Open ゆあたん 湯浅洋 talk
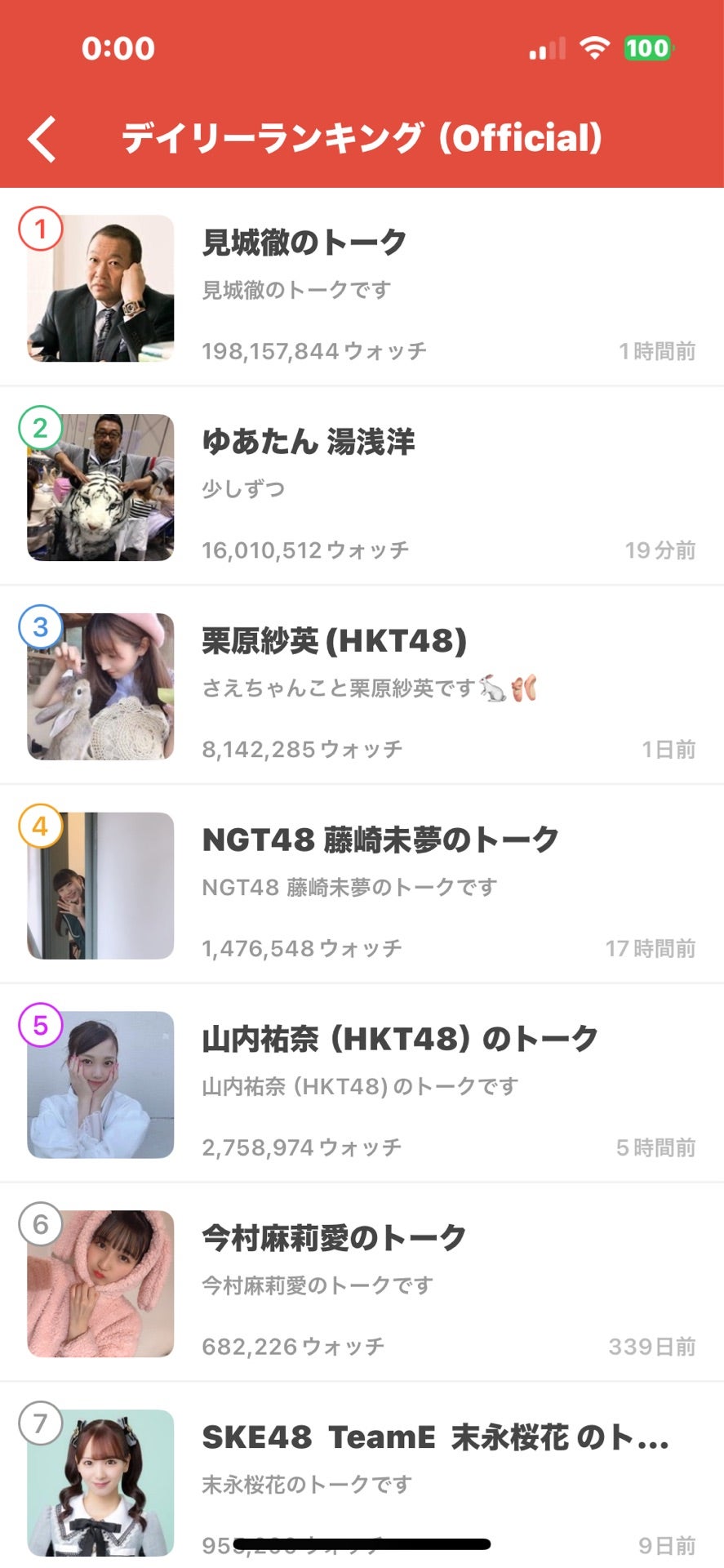 pos(362,487)
